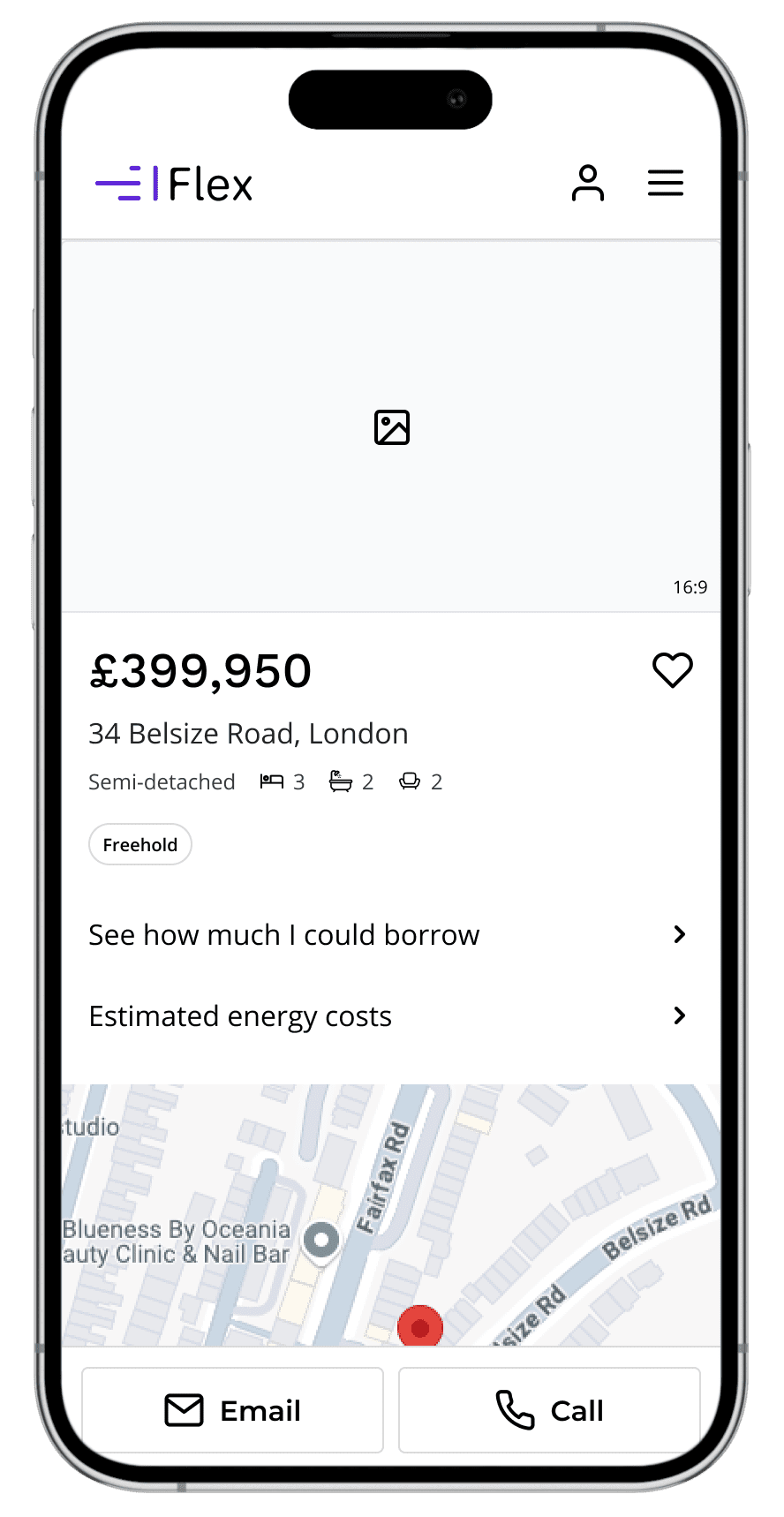Viewport: 784px width, 1517px height.
Task: Tap the Blueness By Oceania map marker
Action: 321,1241
